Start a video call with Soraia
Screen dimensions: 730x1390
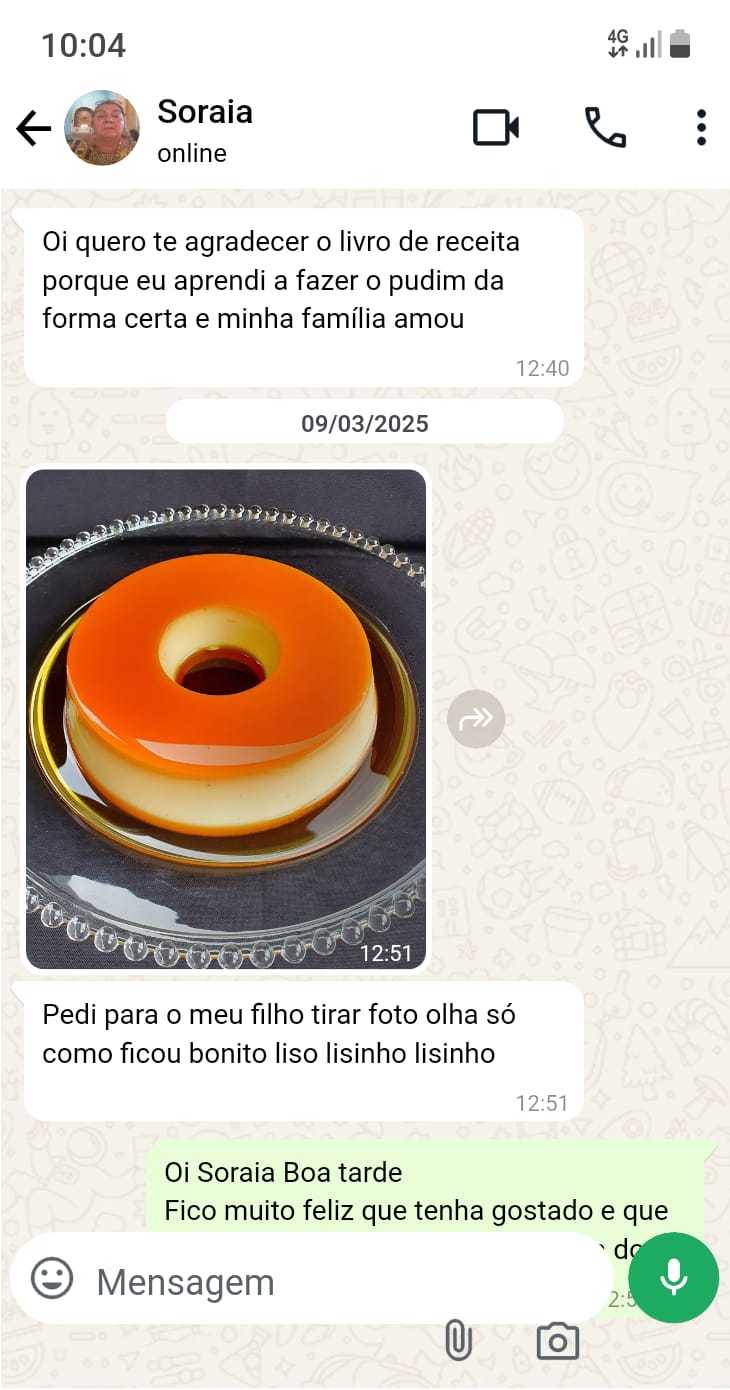pyautogui.click(x=495, y=128)
